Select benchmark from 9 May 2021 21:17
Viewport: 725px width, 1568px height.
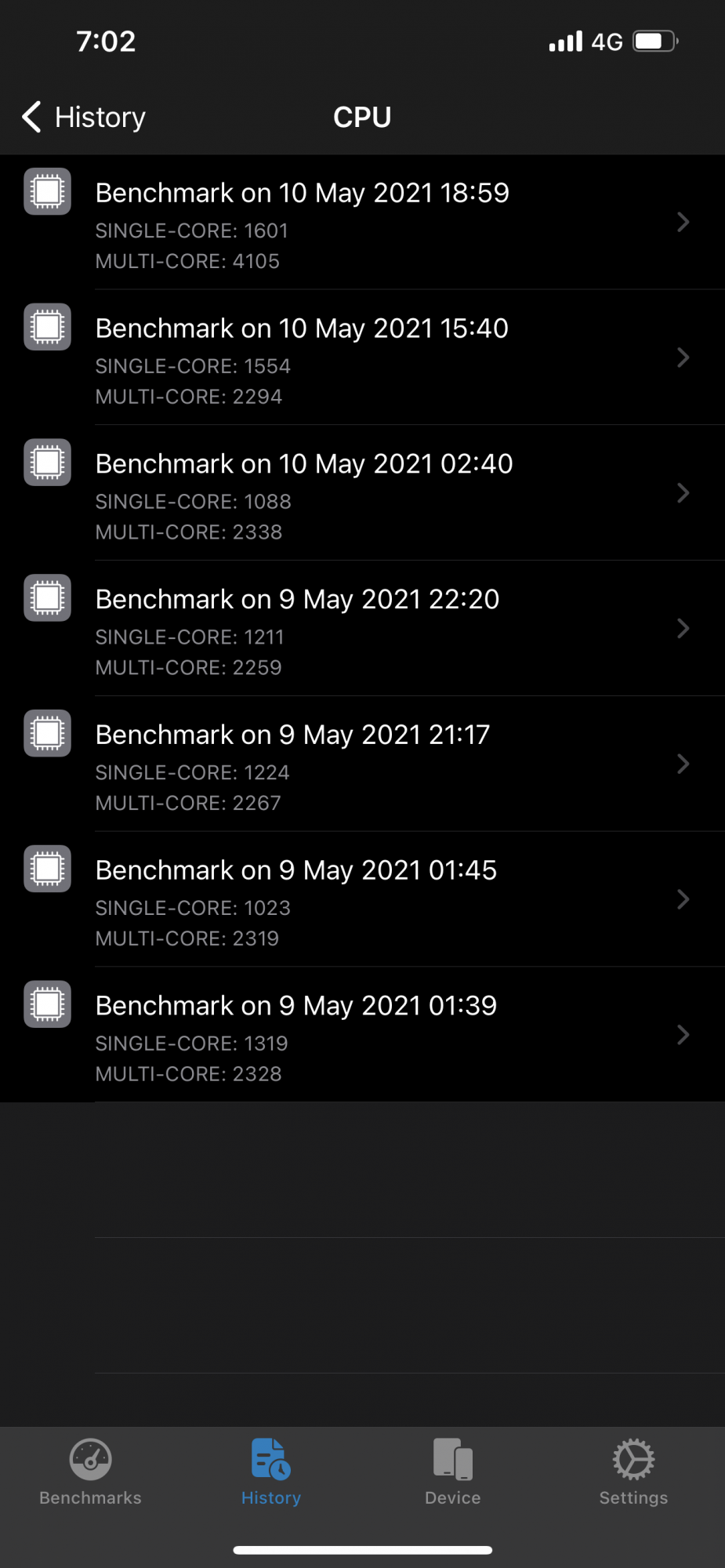tap(362, 765)
